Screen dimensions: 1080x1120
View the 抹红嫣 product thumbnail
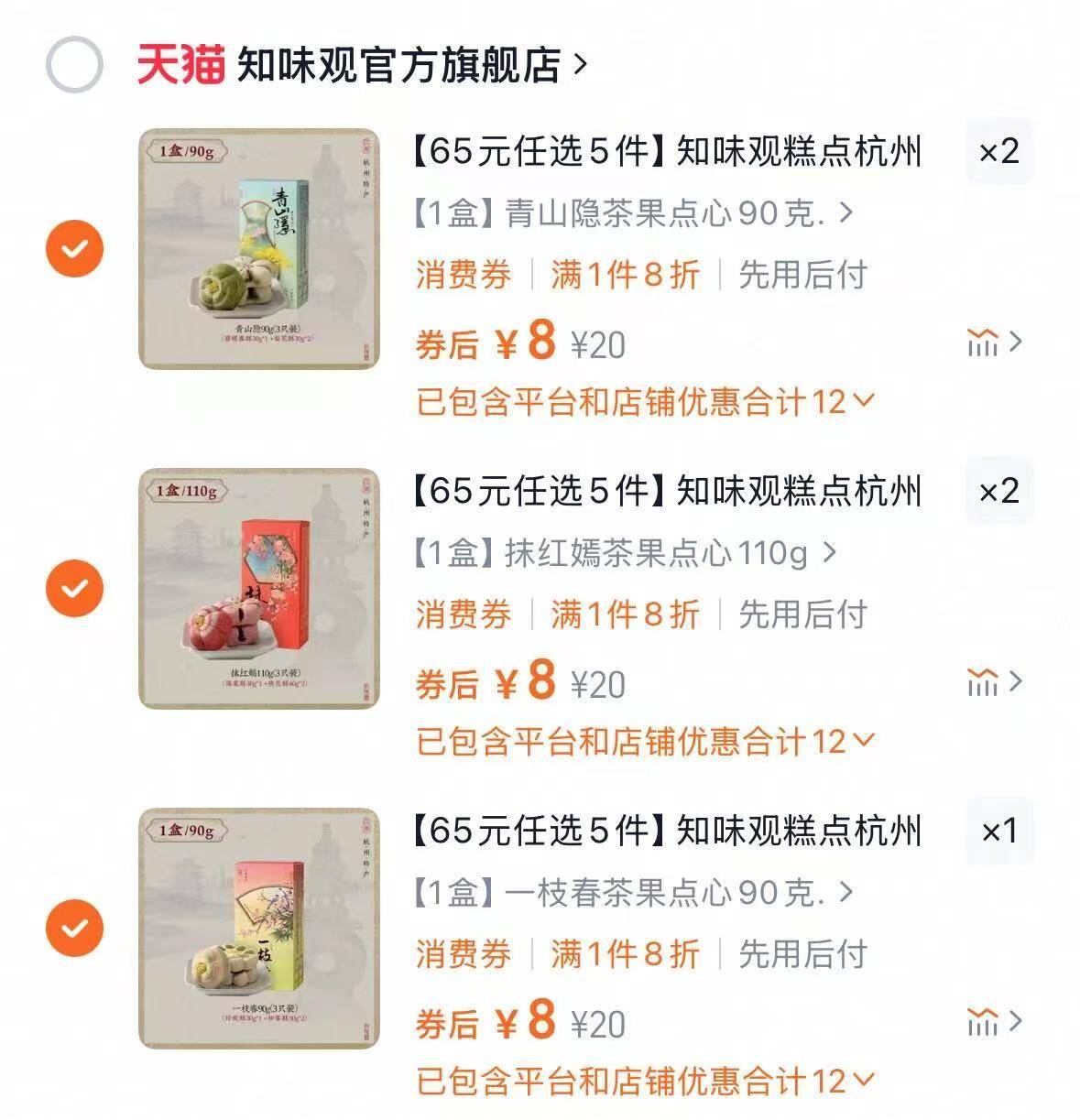259,591
